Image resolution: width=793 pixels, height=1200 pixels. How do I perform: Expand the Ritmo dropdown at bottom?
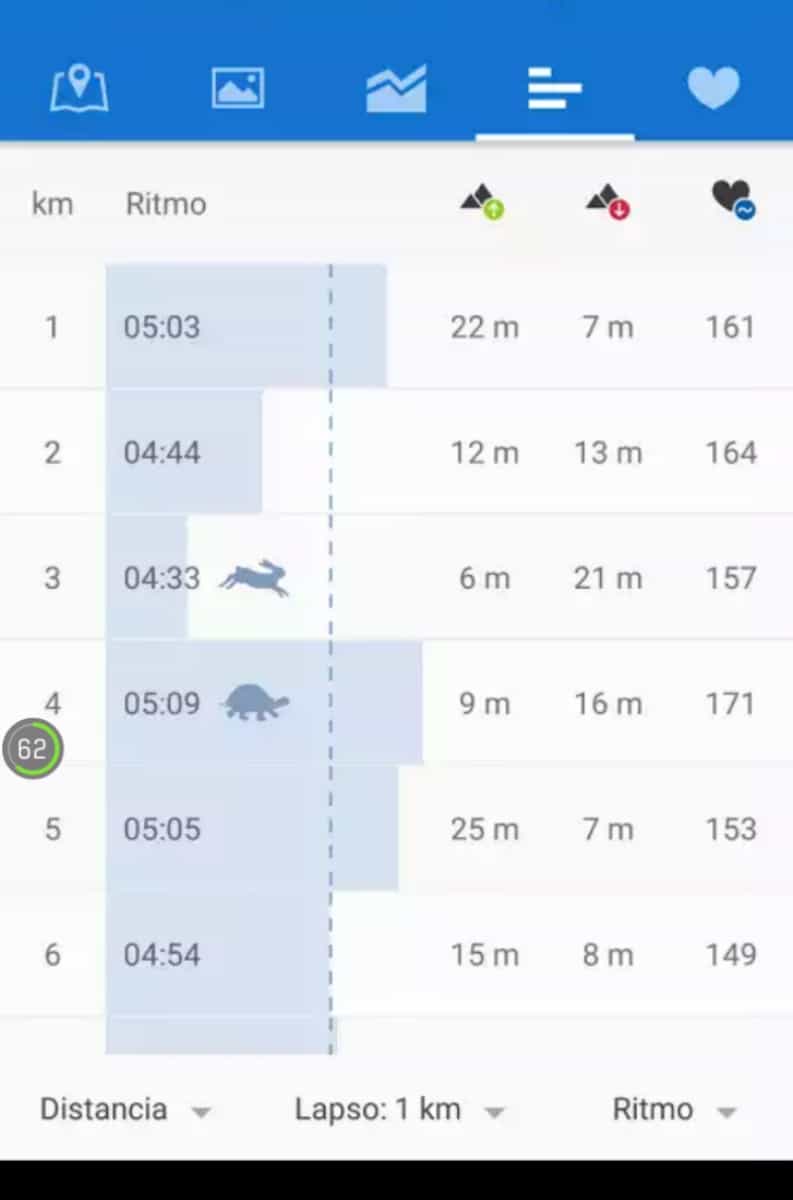pyautogui.click(x=673, y=1110)
